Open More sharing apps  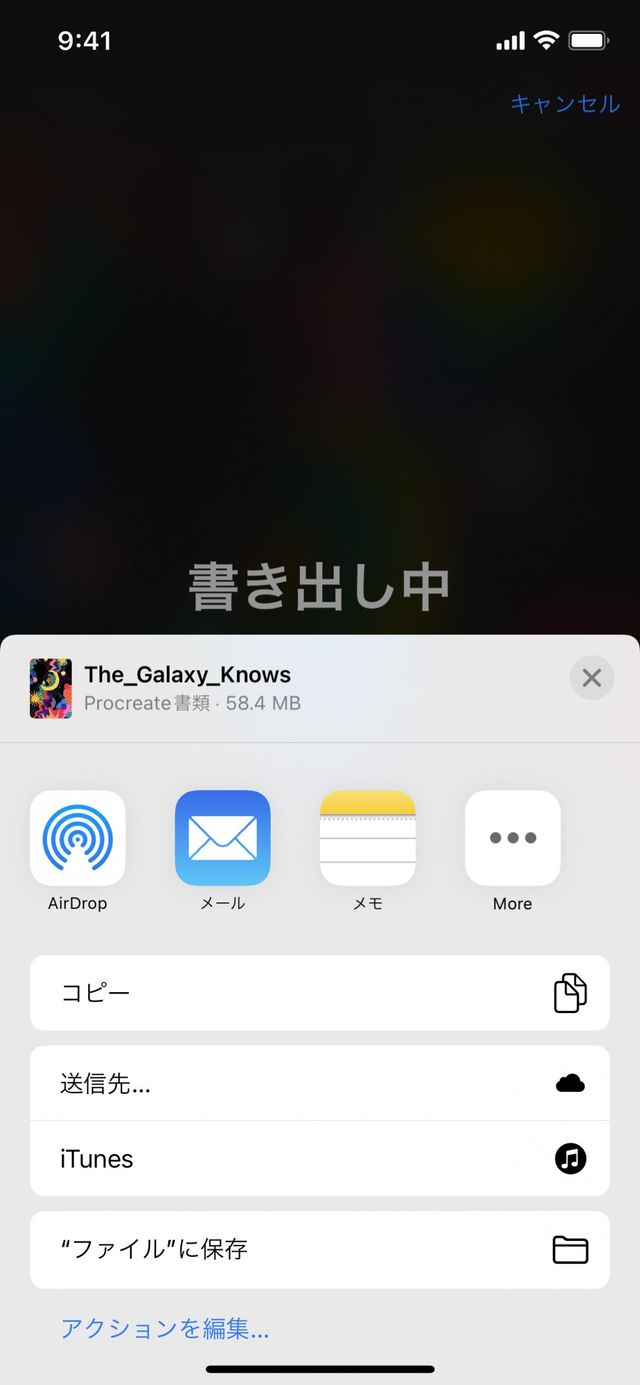(512, 838)
